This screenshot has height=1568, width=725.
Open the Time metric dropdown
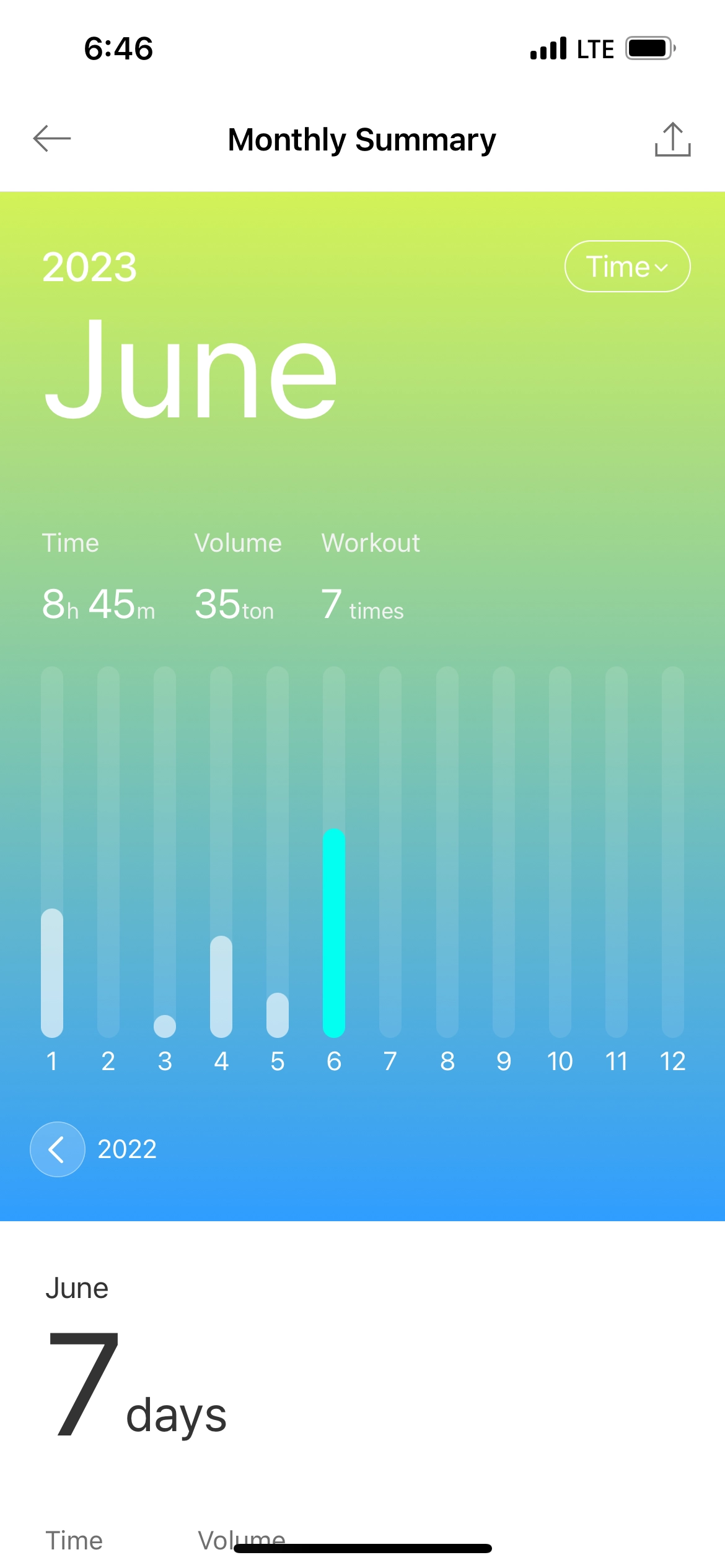point(627,266)
